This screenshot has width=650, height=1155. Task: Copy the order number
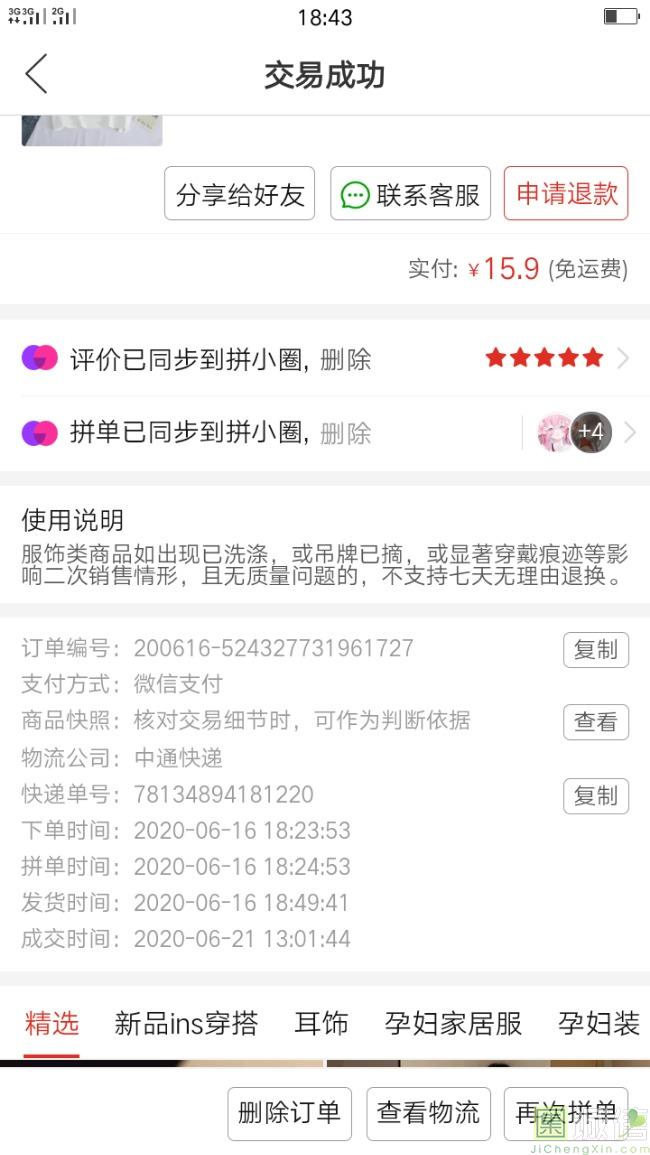click(595, 650)
